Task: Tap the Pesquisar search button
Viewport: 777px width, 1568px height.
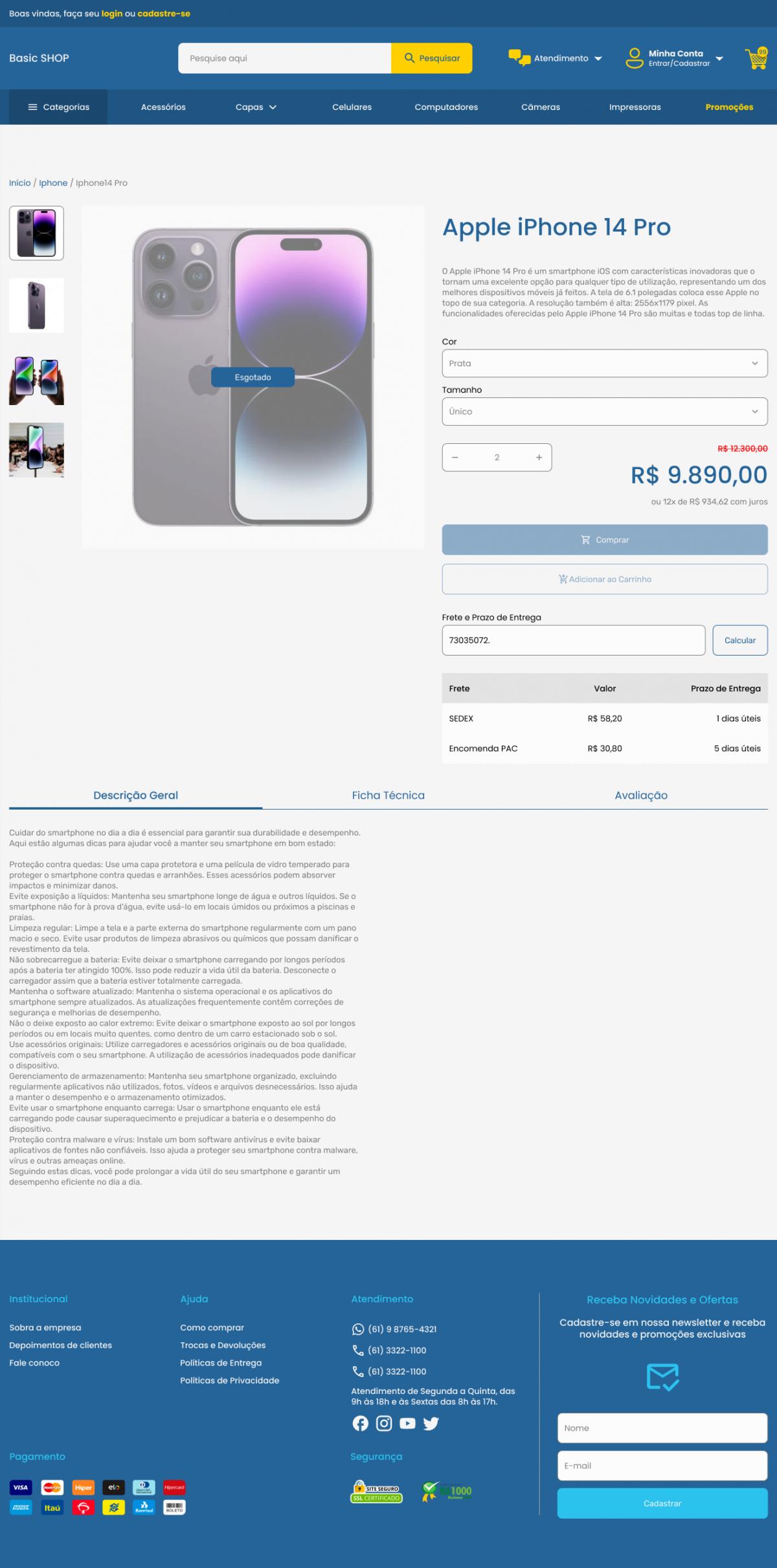Action: pyautogui.click(x=431, y=58)
